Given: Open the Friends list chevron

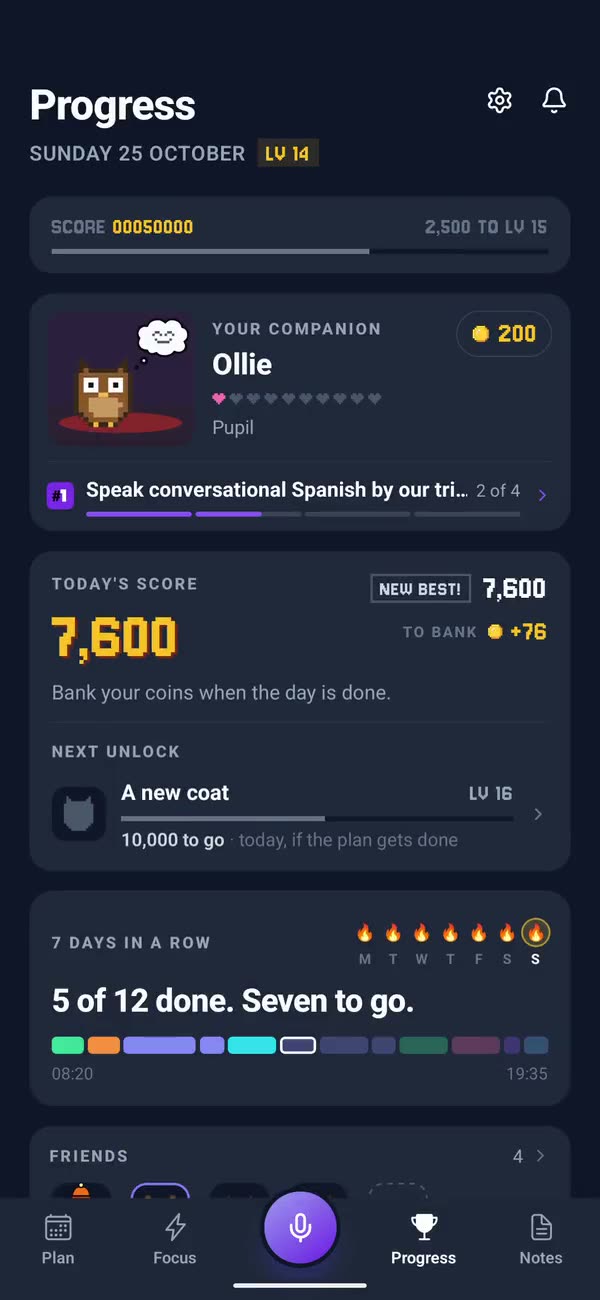Looking at the screenshot, I should pos(540,1156).
